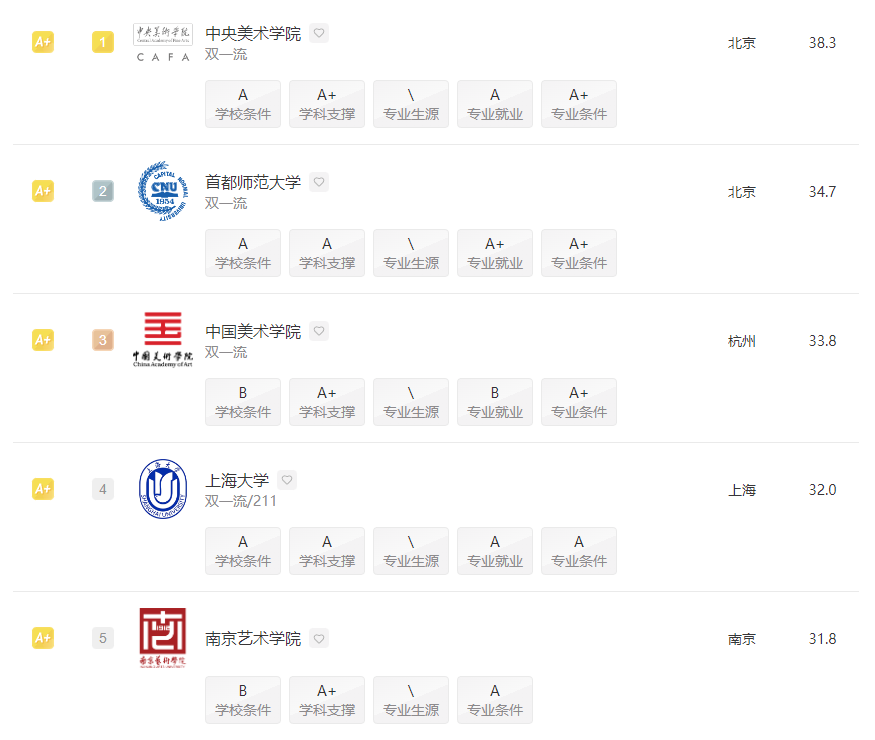Open the 首都师范大学 school page

coord(253,182)
